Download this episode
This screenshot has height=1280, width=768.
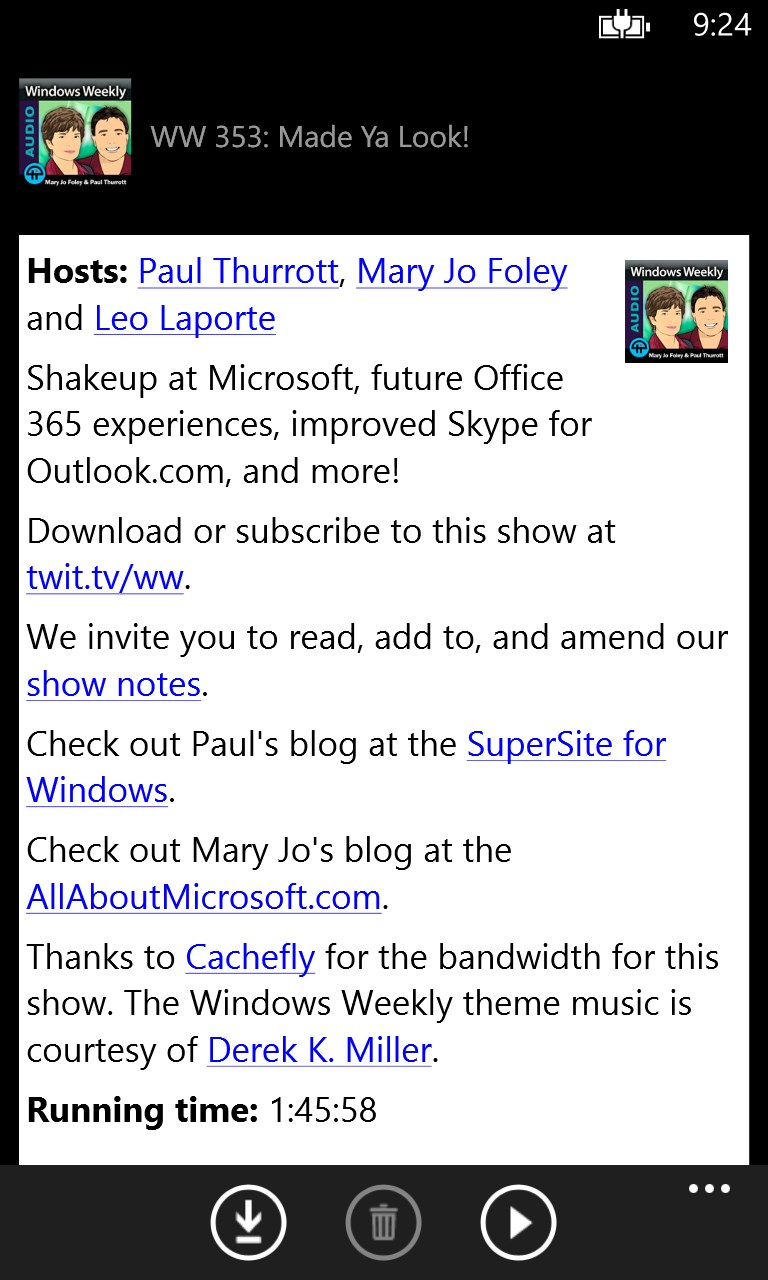point(248,1222)
